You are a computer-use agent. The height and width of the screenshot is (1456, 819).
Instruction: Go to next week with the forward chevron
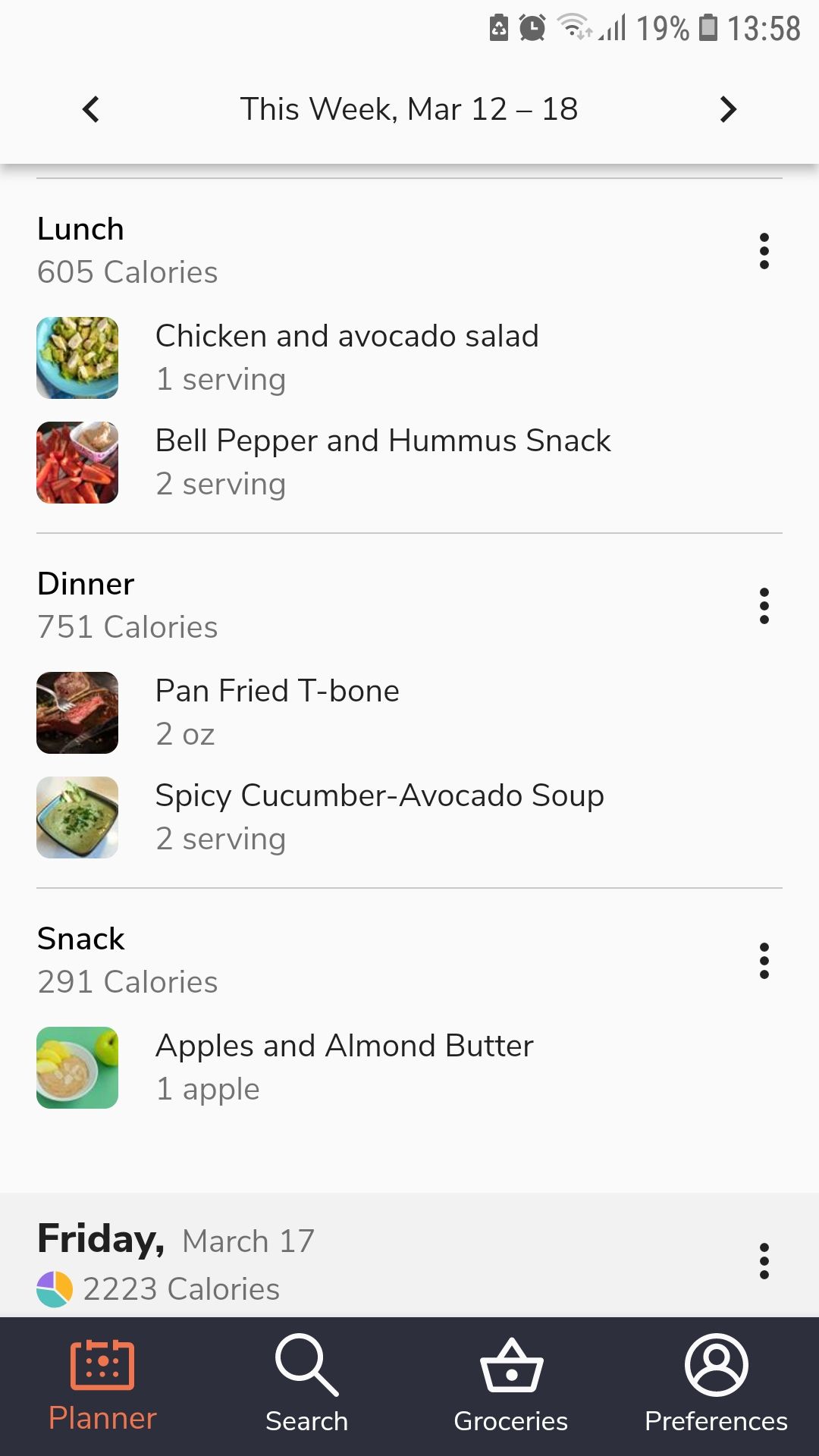[727, 108]
